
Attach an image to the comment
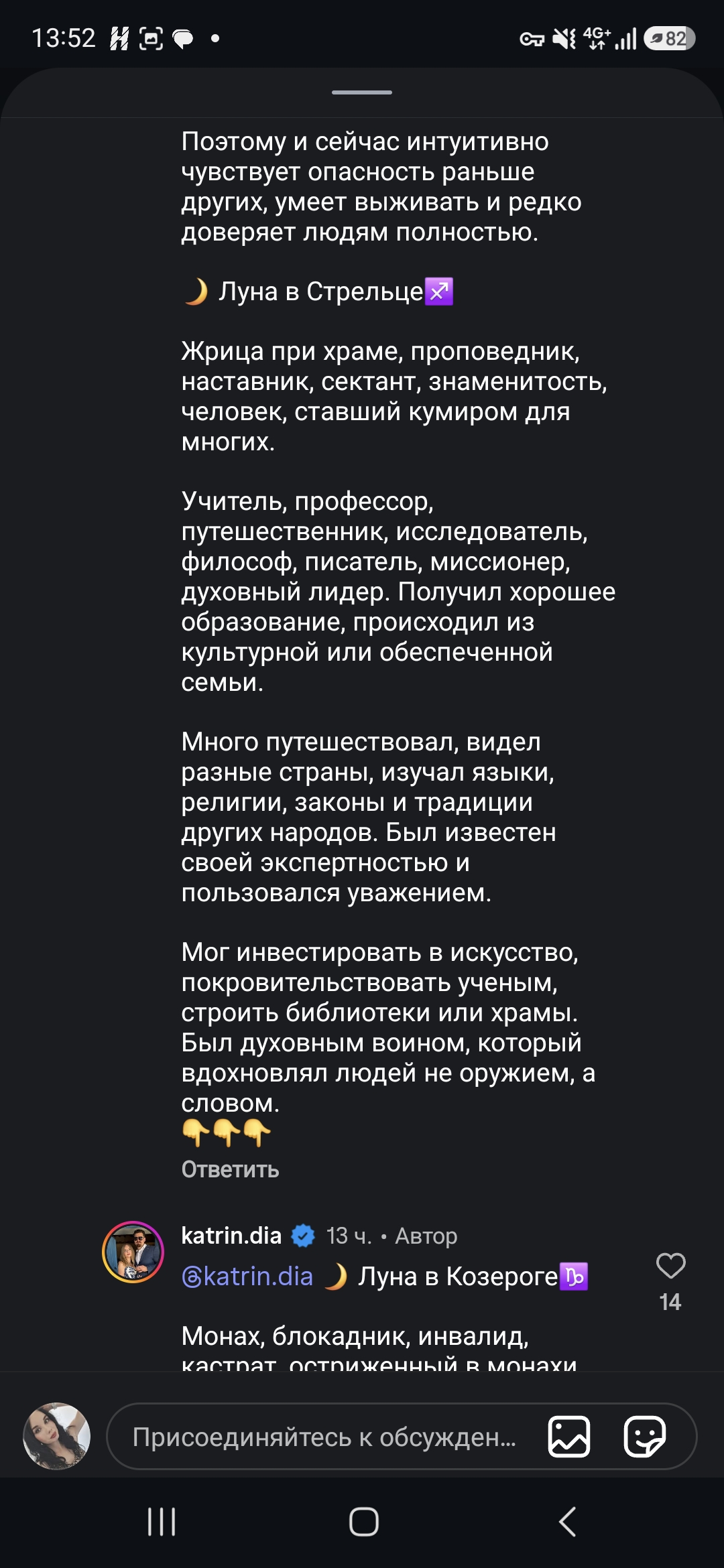(x=569, y=1436)
